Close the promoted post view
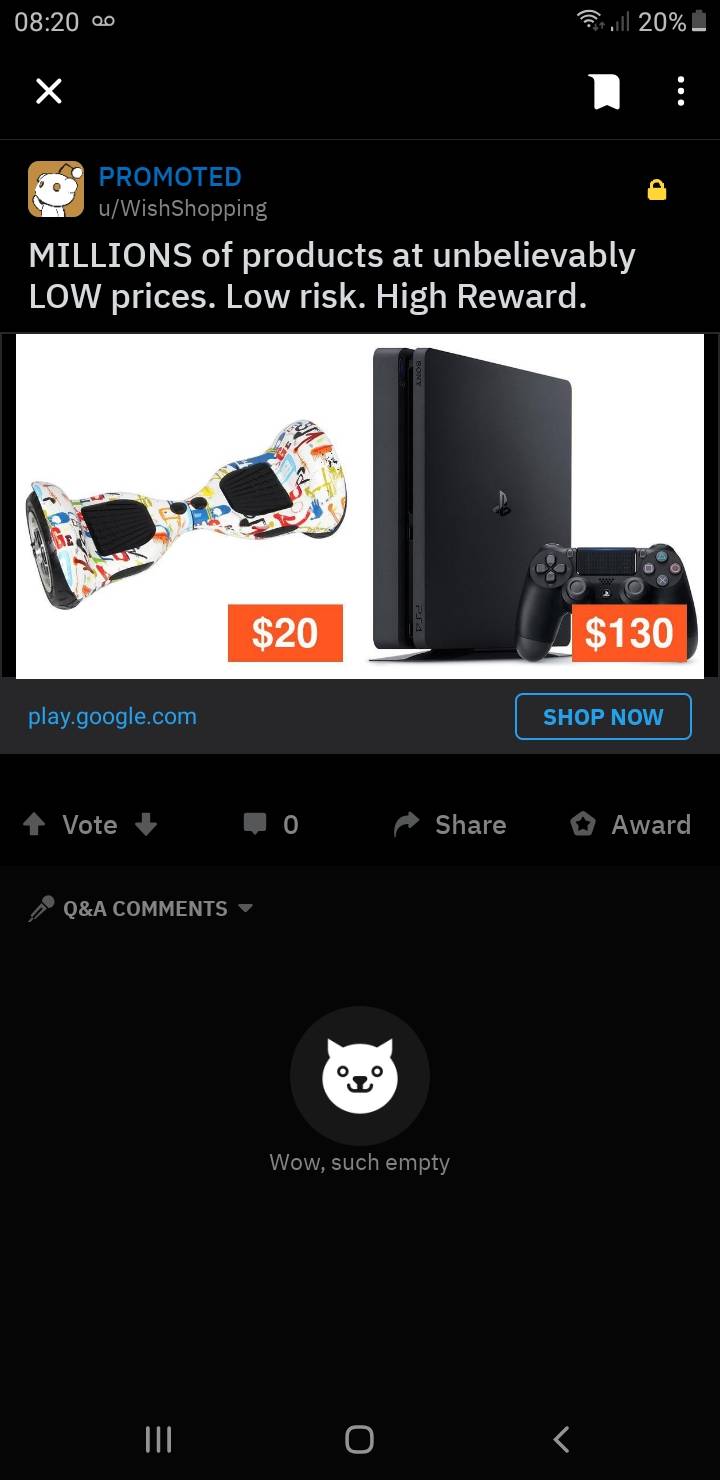 point(48,92)
